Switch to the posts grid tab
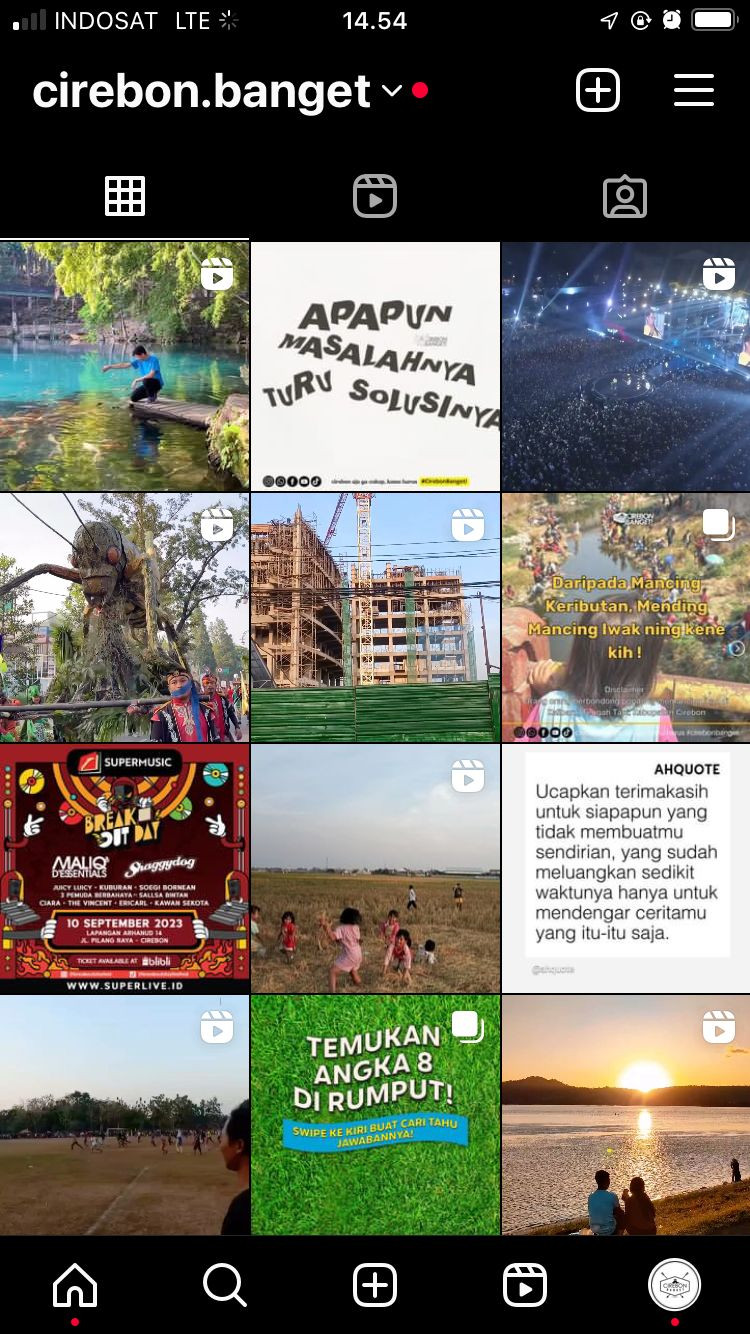Image resolution: width=750 pixels, height=1334 pixels. (x=125, y=196)
